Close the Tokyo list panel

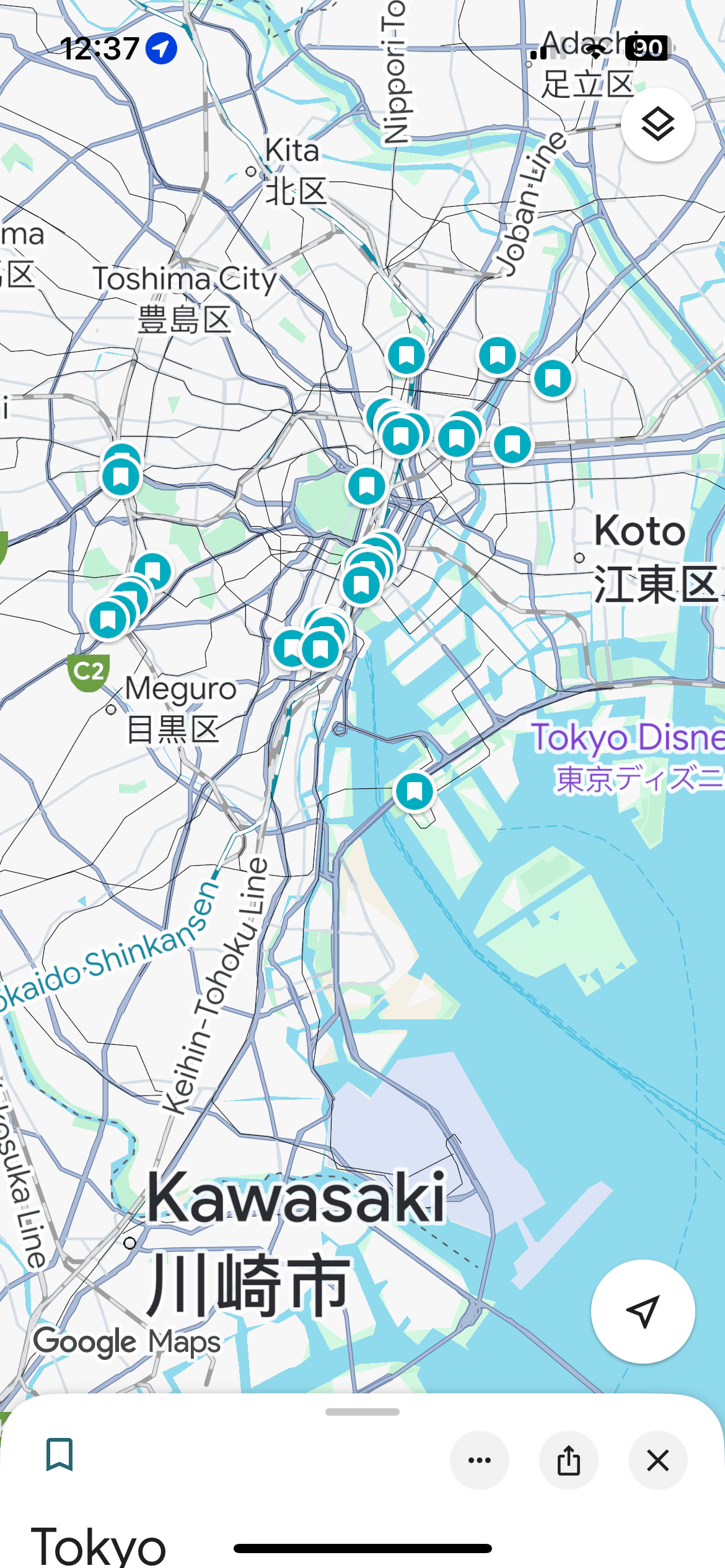(x=657, y=1460)
